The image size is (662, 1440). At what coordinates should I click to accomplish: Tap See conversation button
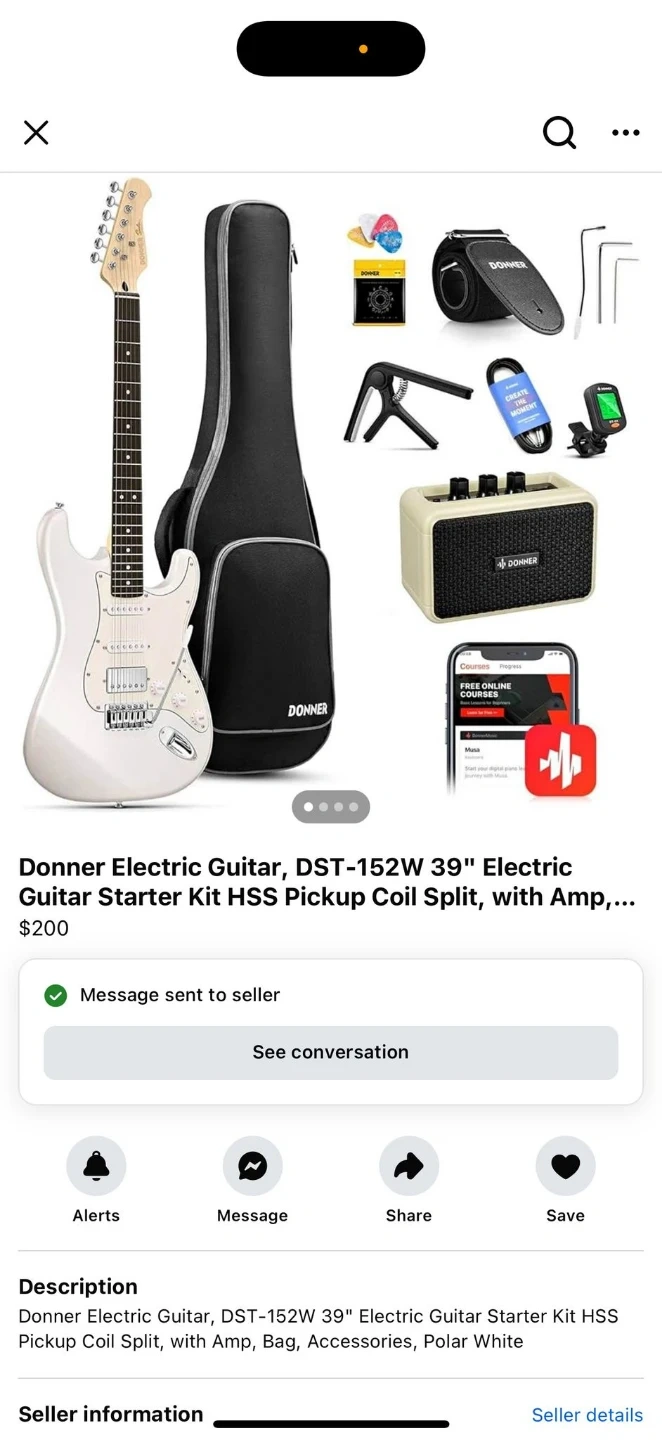click(x=330, y=1052)
